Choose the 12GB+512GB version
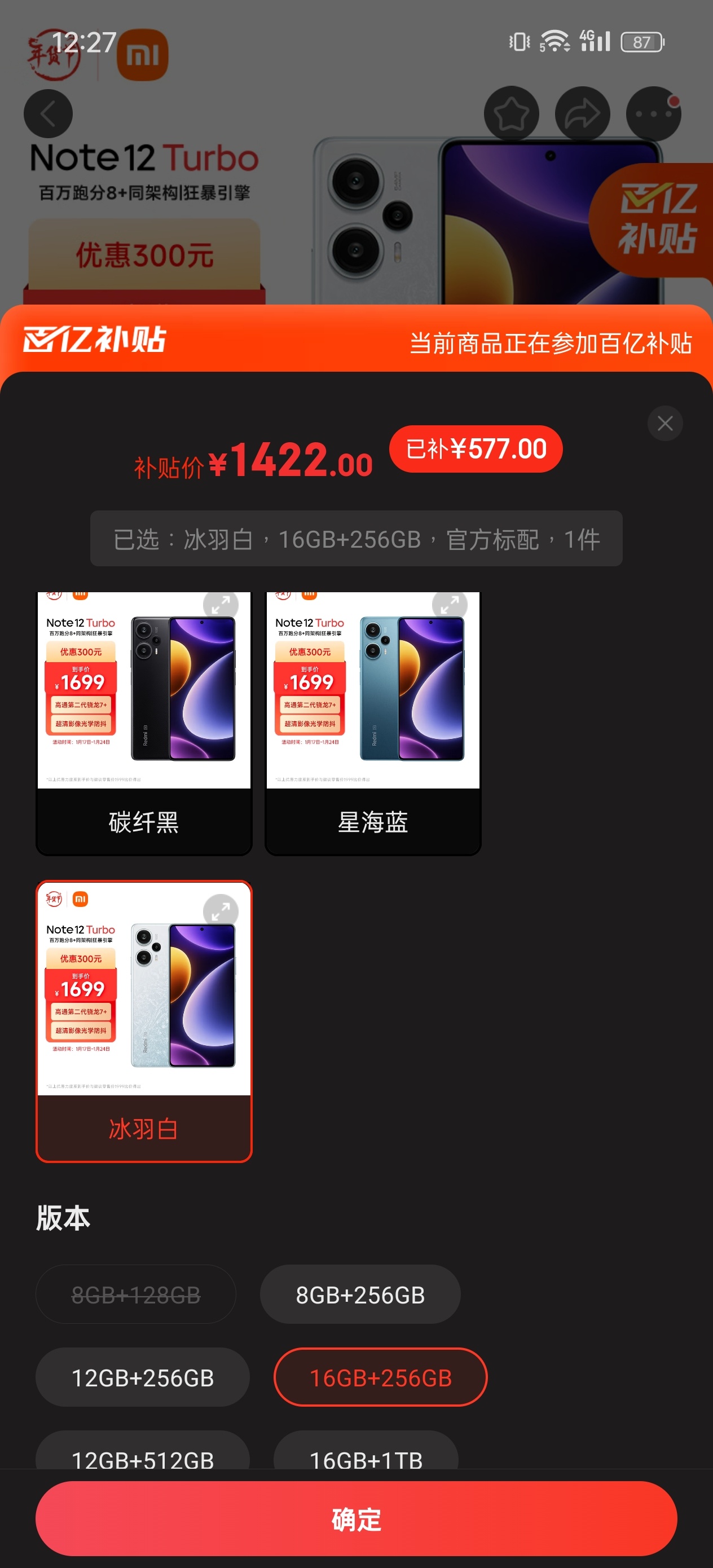713x1568 pixels. pos(143,1457)
